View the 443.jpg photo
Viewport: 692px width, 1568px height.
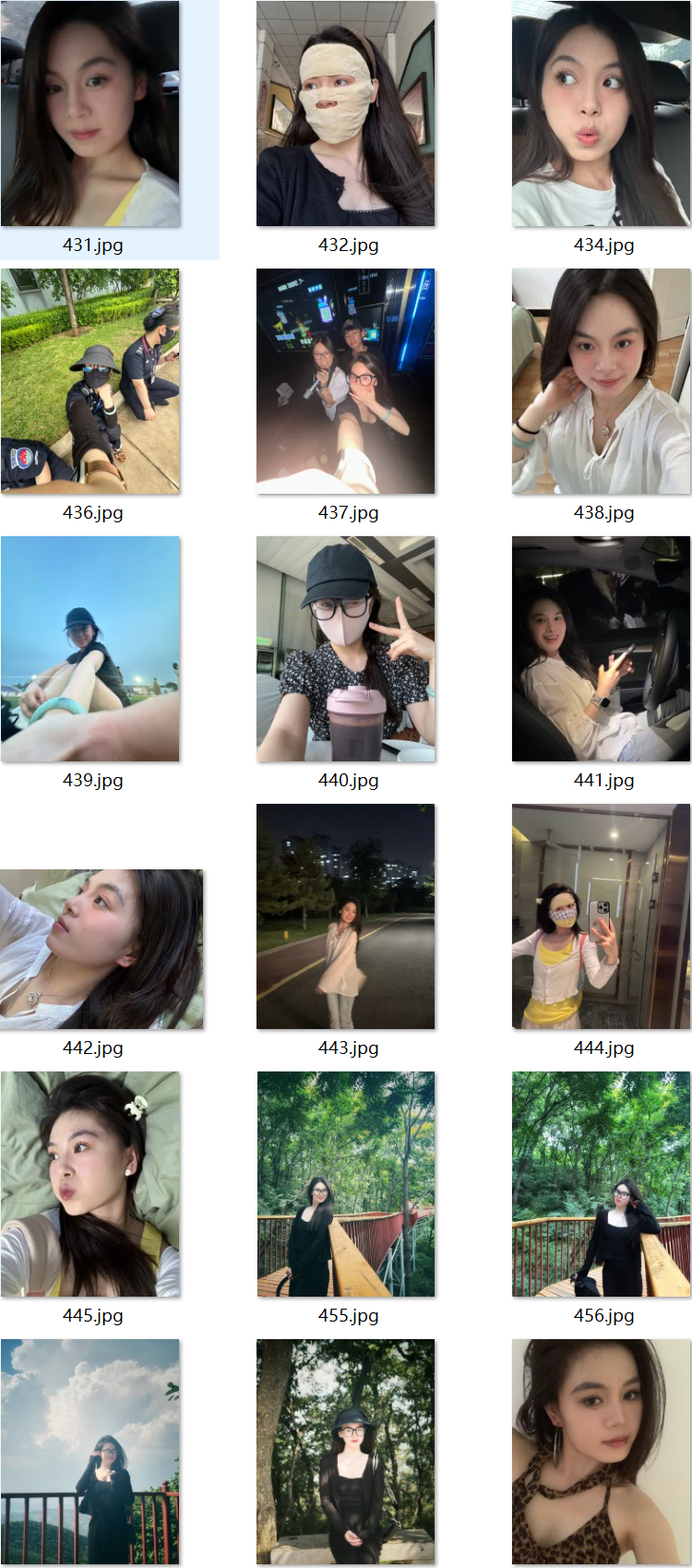346,916
